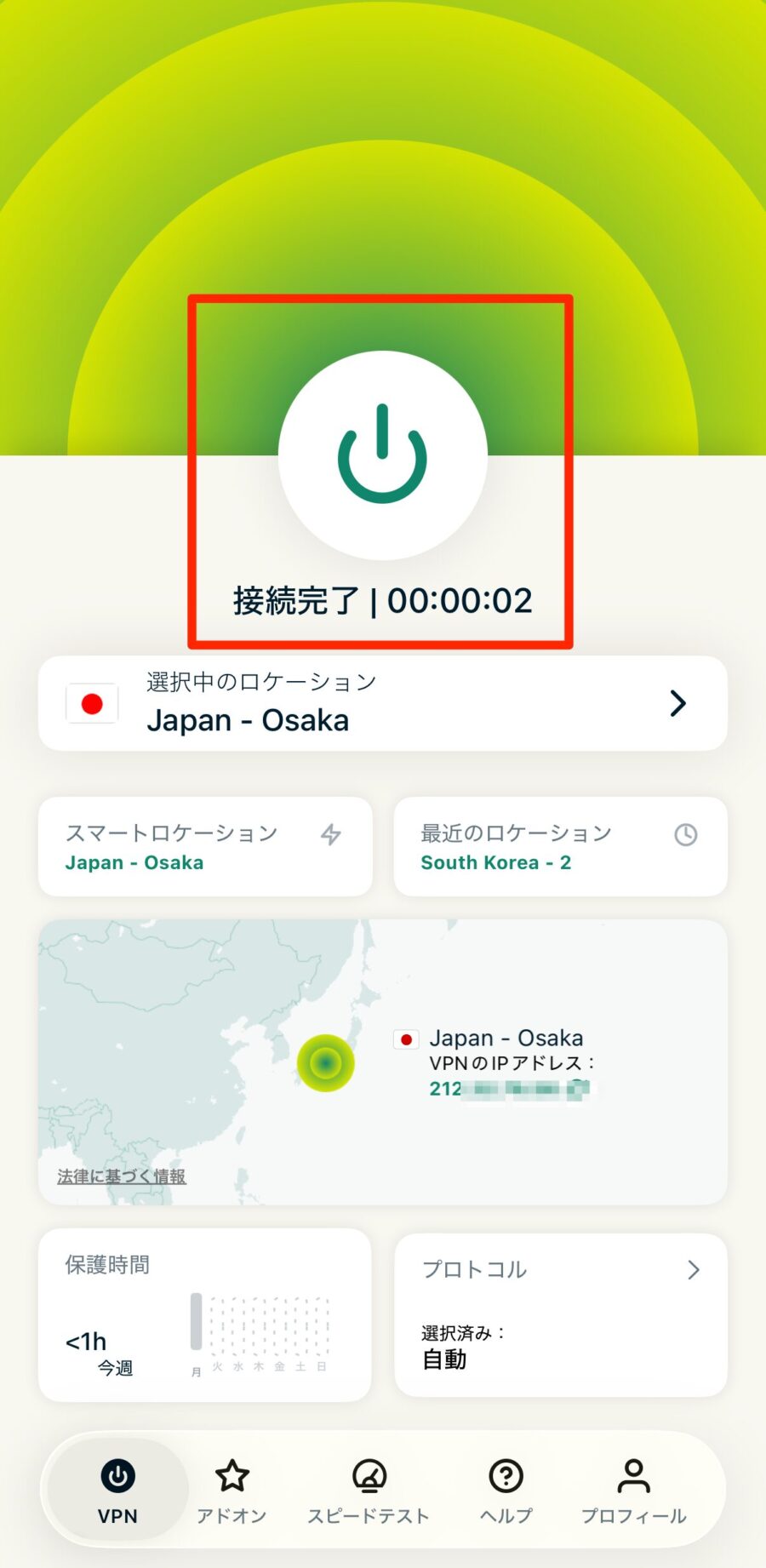The height and width of the screenshot is (1568, 766).
Task: Select the VPN tab power icon in navigation
Action: pos(117,1470)
